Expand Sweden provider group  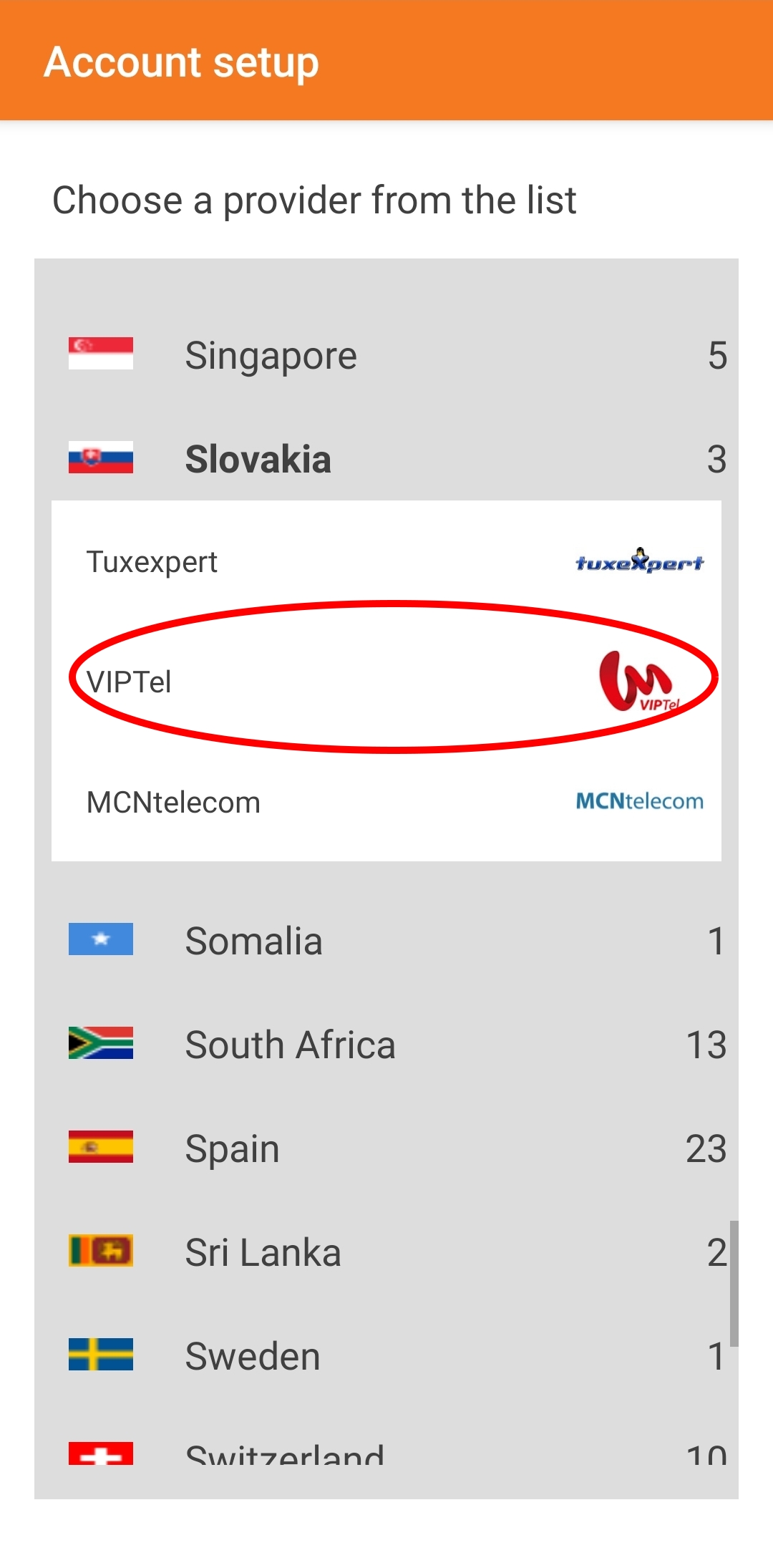click(386, 1356)
